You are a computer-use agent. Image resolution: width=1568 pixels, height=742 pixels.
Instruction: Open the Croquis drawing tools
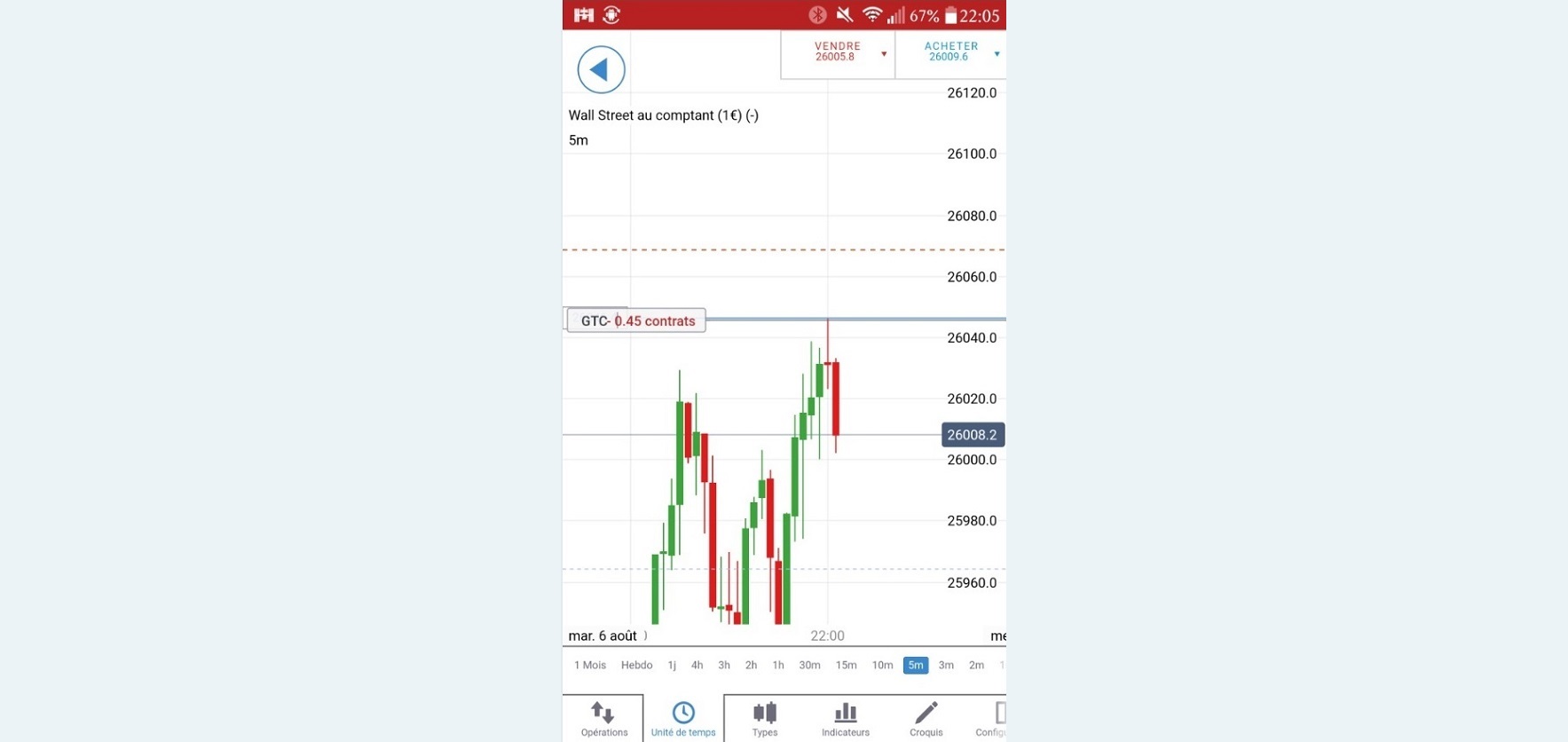click(x=926, y=719)
